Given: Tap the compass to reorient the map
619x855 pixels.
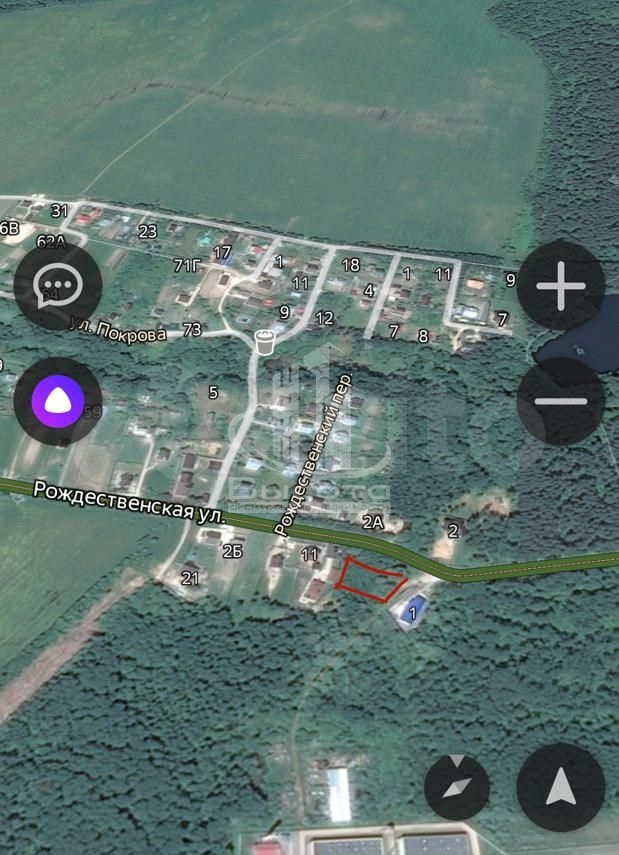Looking at the screenshot, I should point(457,787).
